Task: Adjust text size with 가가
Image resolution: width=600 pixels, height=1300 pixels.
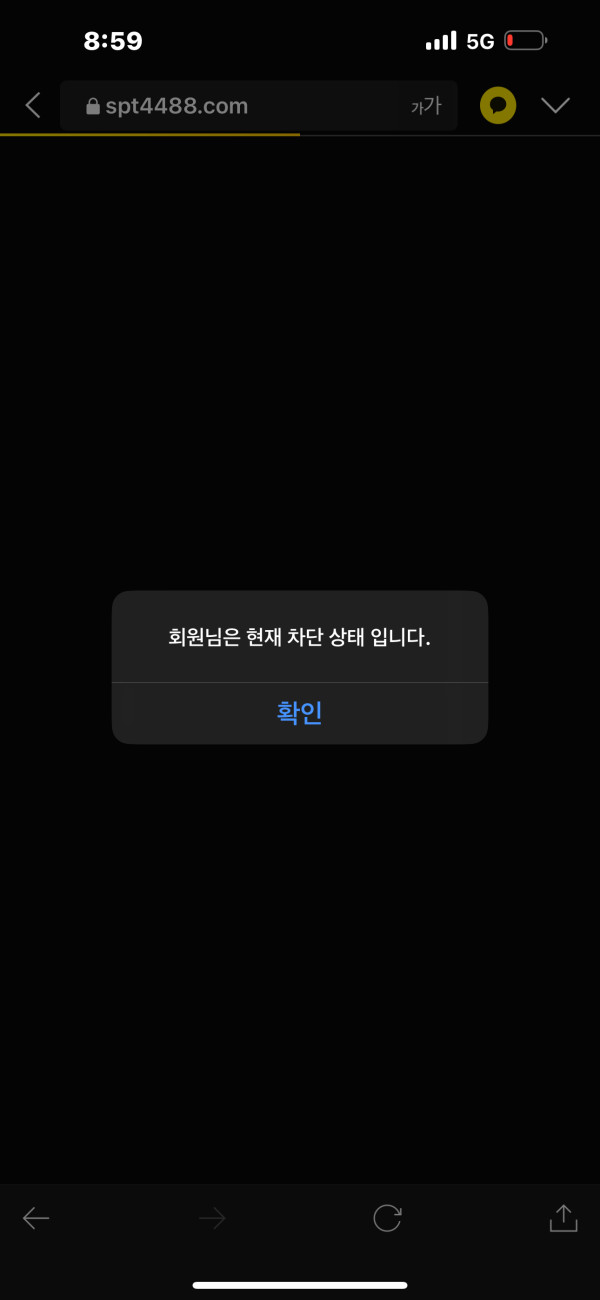Action: point(426,106)
